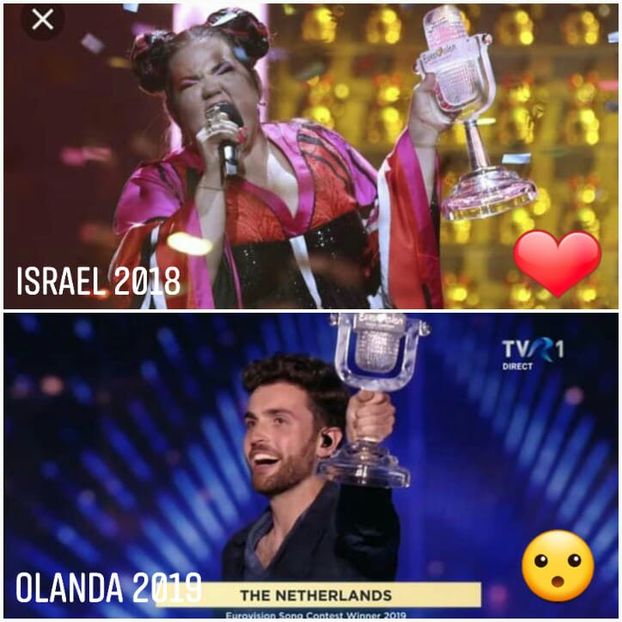Close the image viewer
Viewport: 622px width, 622px height.
click(x=42, y=20)
